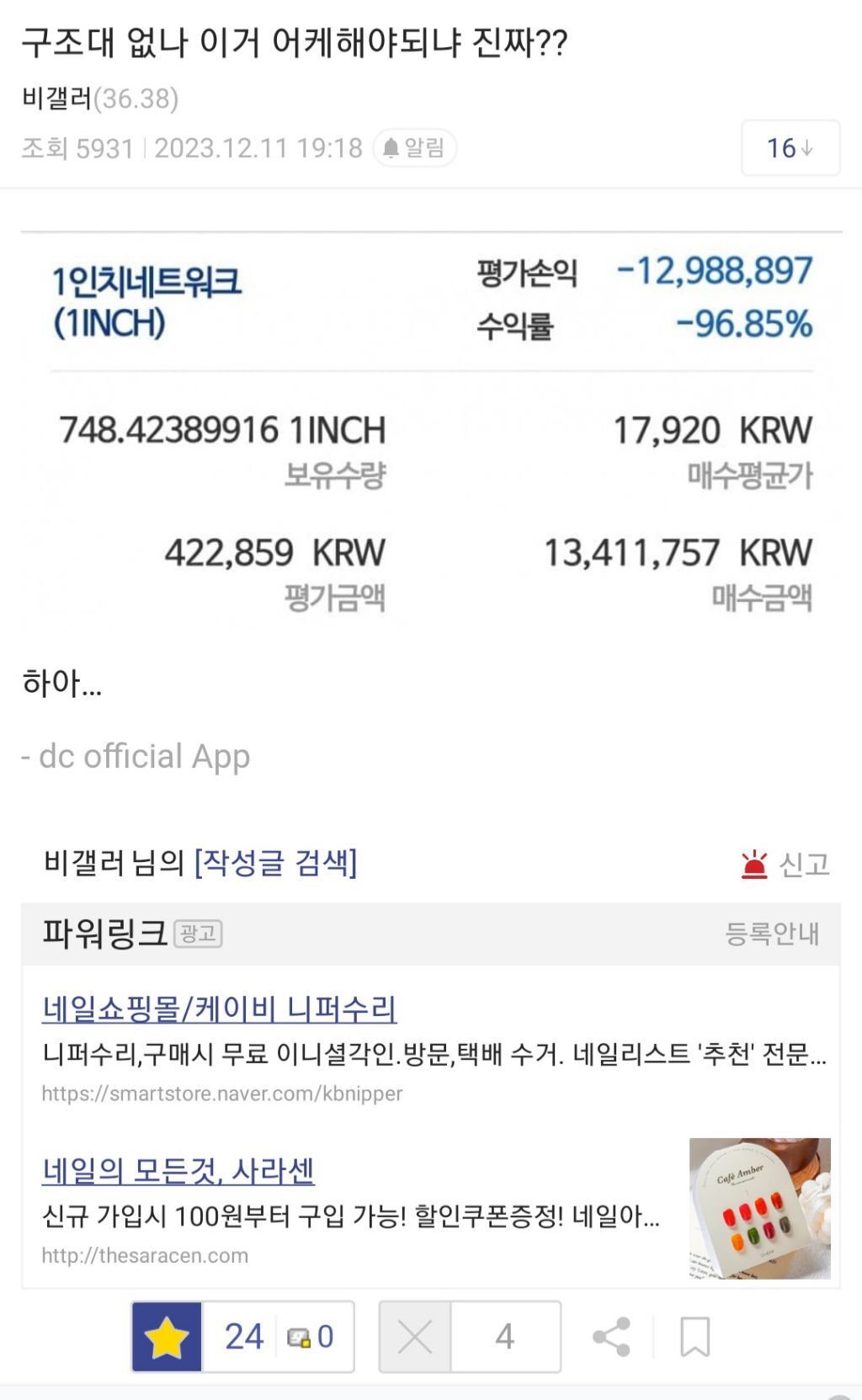Open 등록안내 for 파워링크 ads
Image resolution: width=862 pixels, height=1400 pixels.
(772, 934)
